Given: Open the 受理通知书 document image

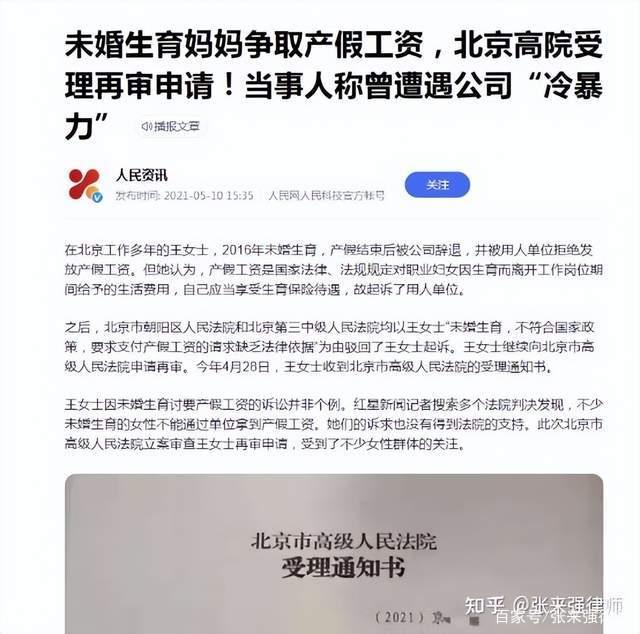Looking at the screenshot, I should point(334,555).
